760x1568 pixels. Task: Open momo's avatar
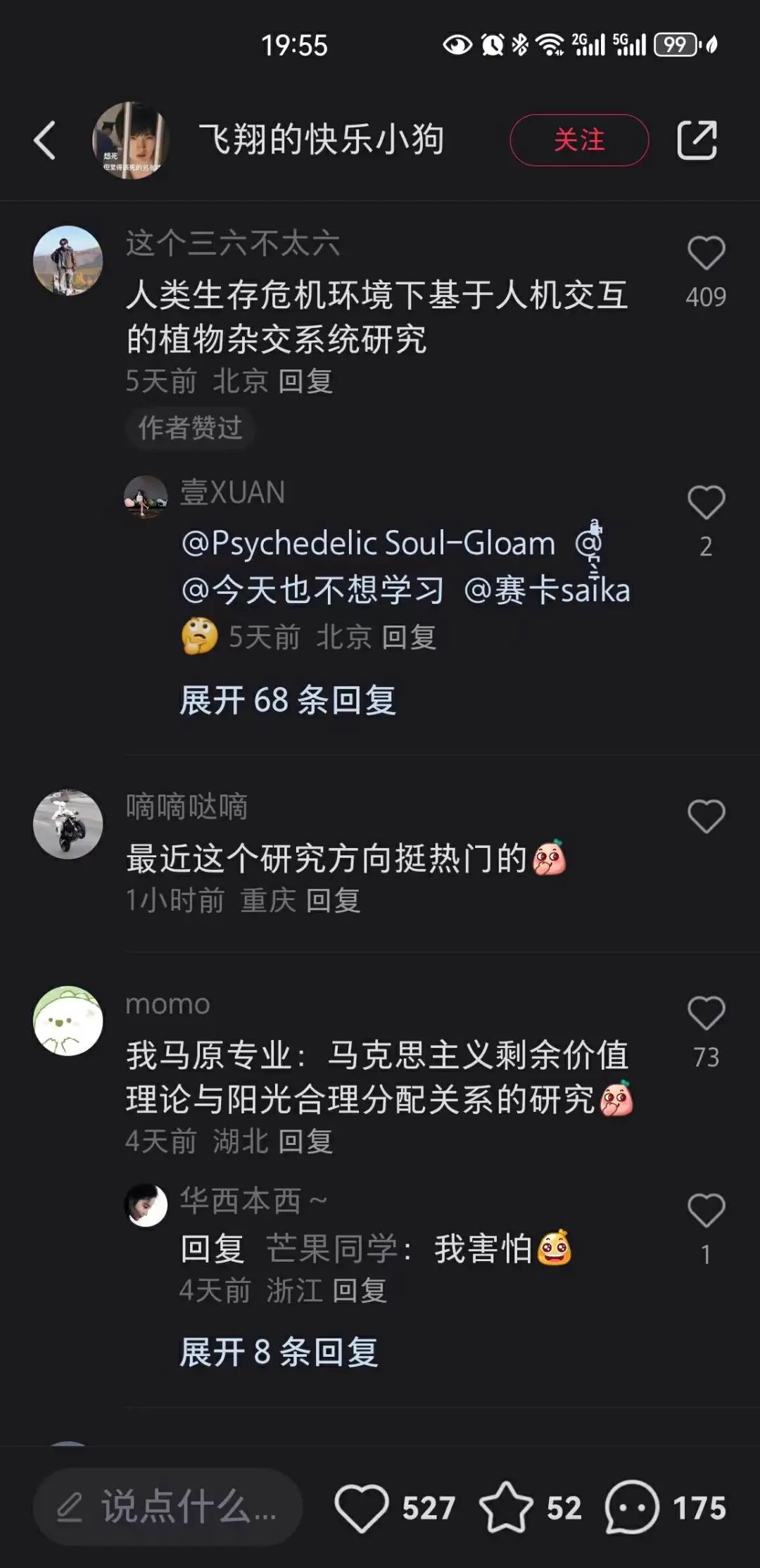tap(68, 1020)
